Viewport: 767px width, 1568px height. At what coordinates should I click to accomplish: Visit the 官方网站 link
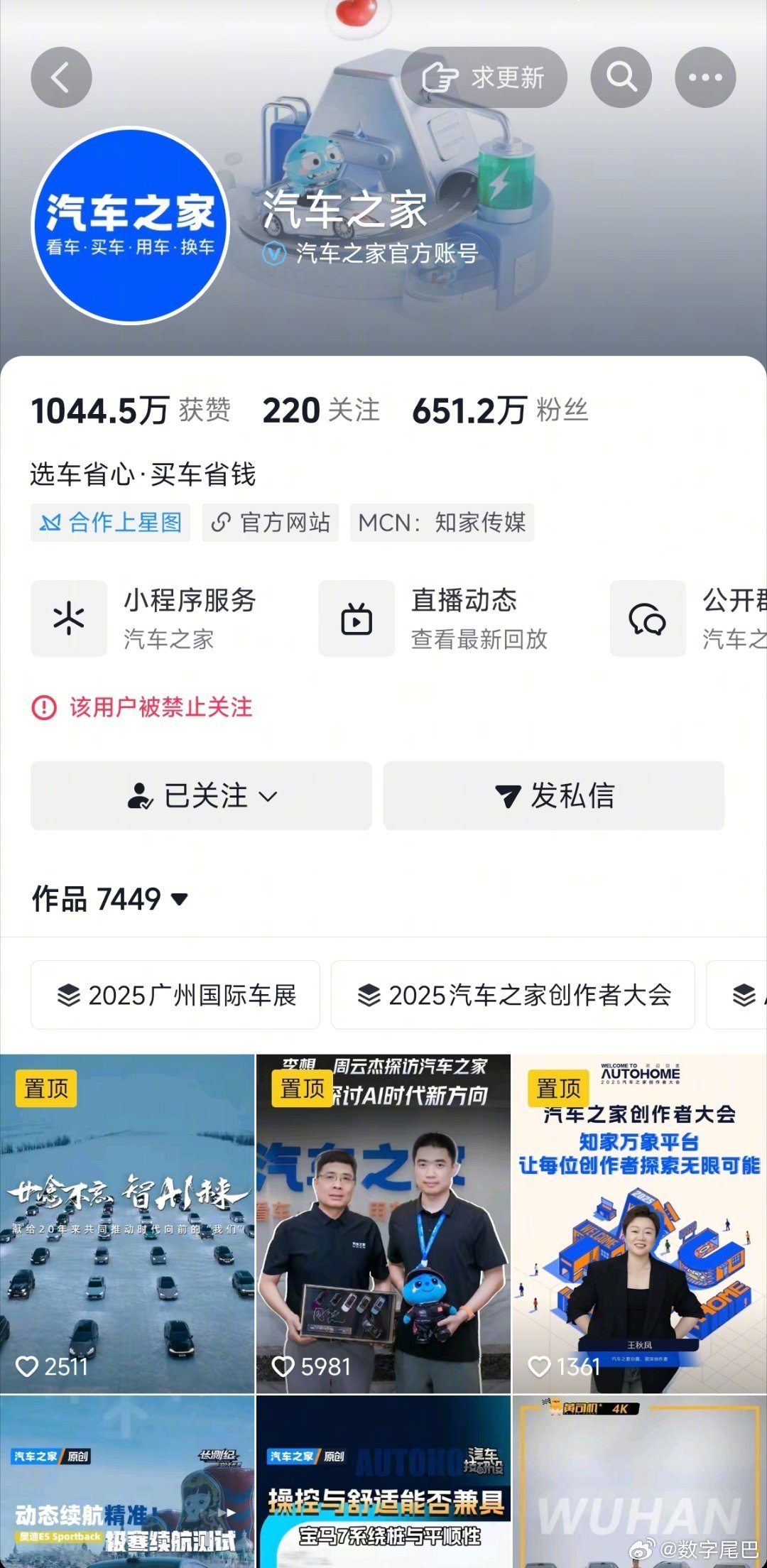click(x=271, y=523)
